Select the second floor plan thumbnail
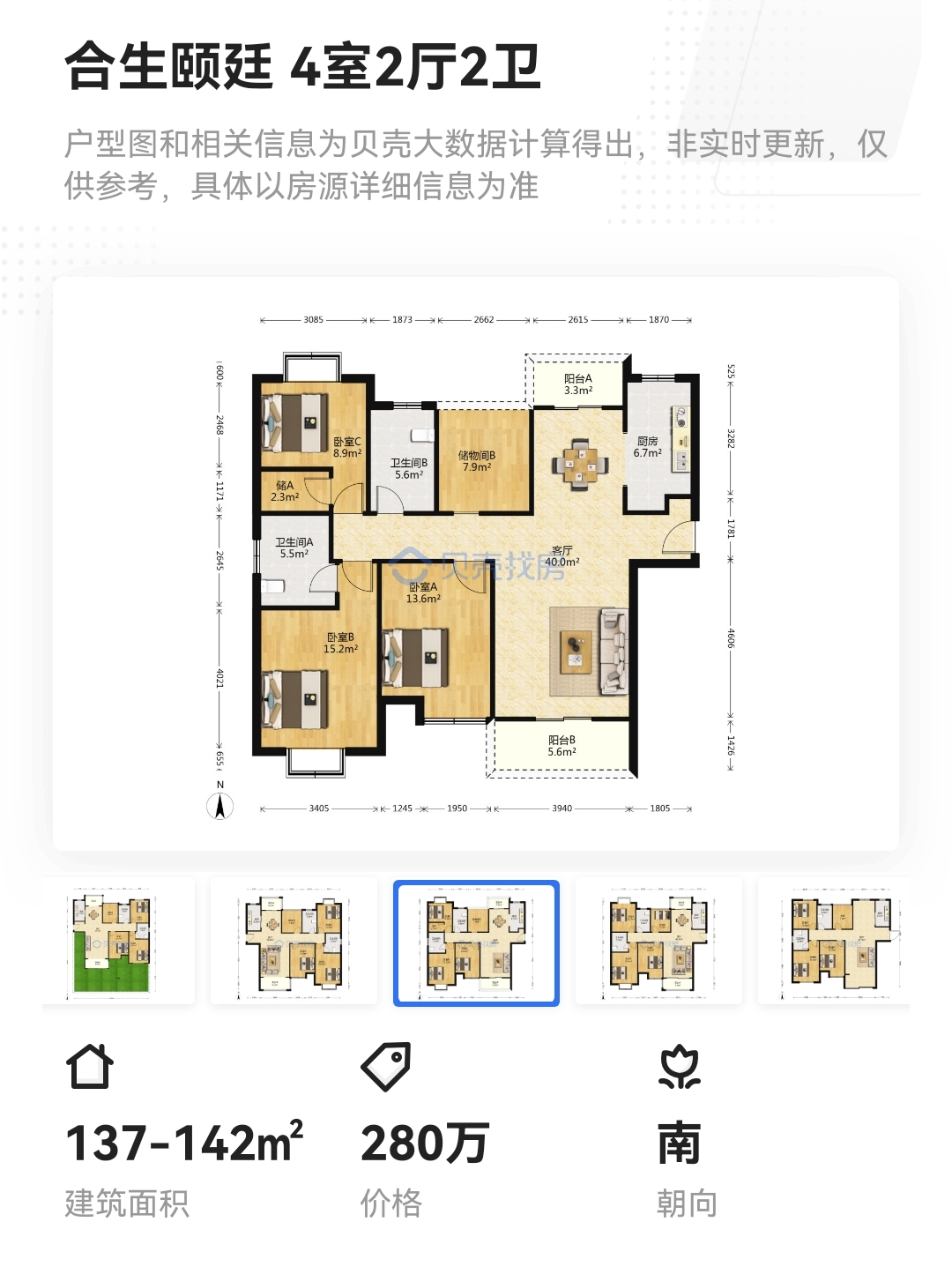 point(294,942)
